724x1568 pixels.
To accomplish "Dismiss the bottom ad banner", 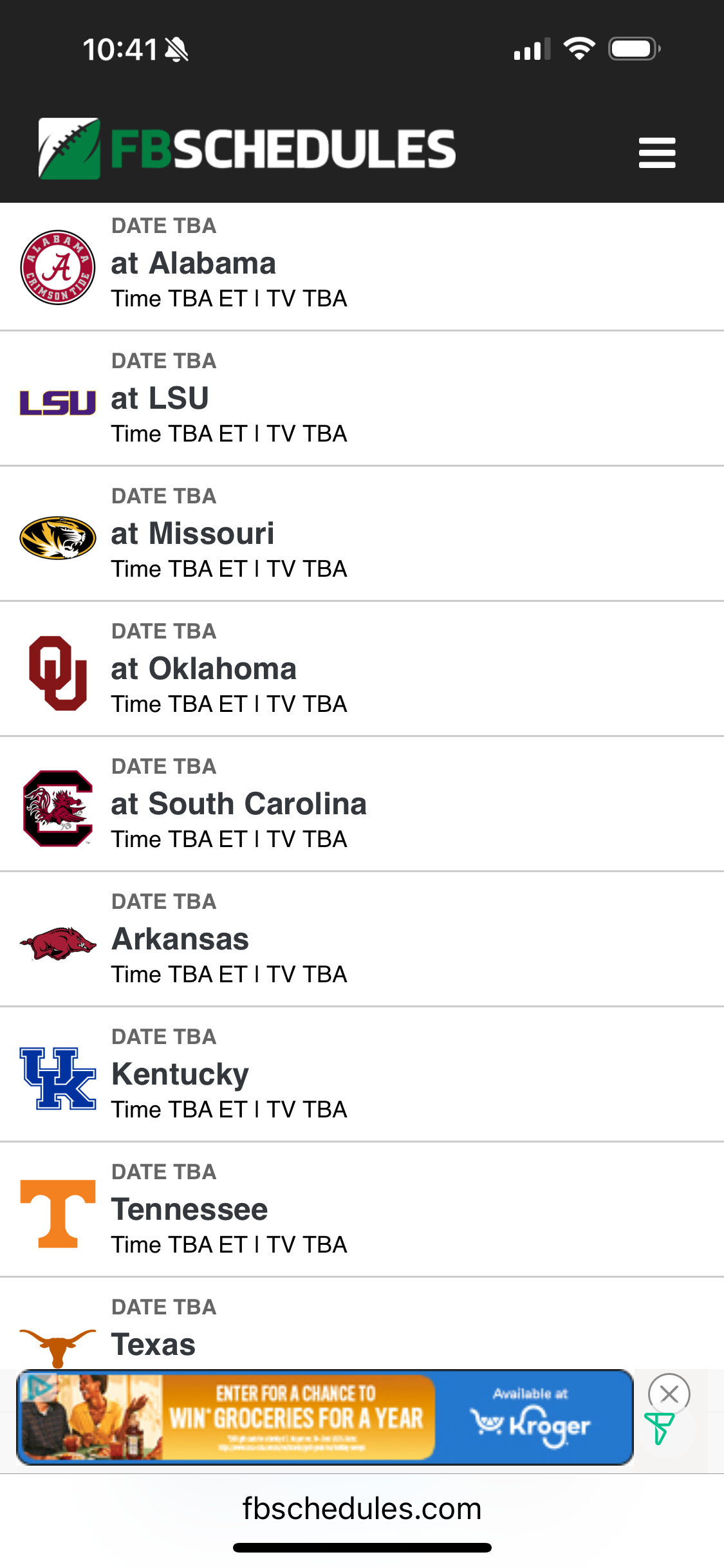I will tap(669, 1394).
